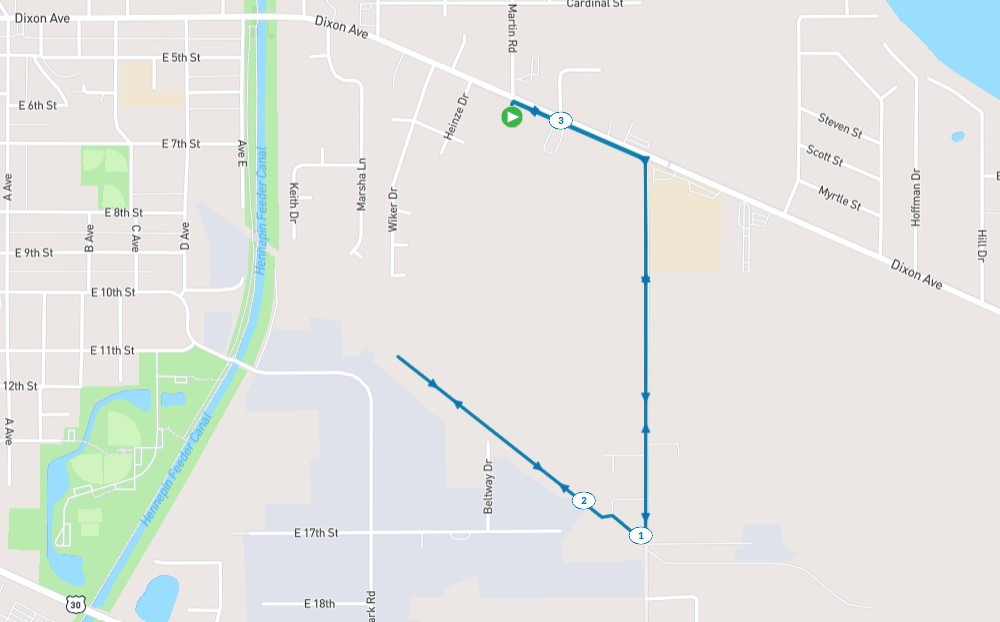The image size is (1000, 622).
Task: Select mile marker 3 on route
Action: [x=560, y=121]
